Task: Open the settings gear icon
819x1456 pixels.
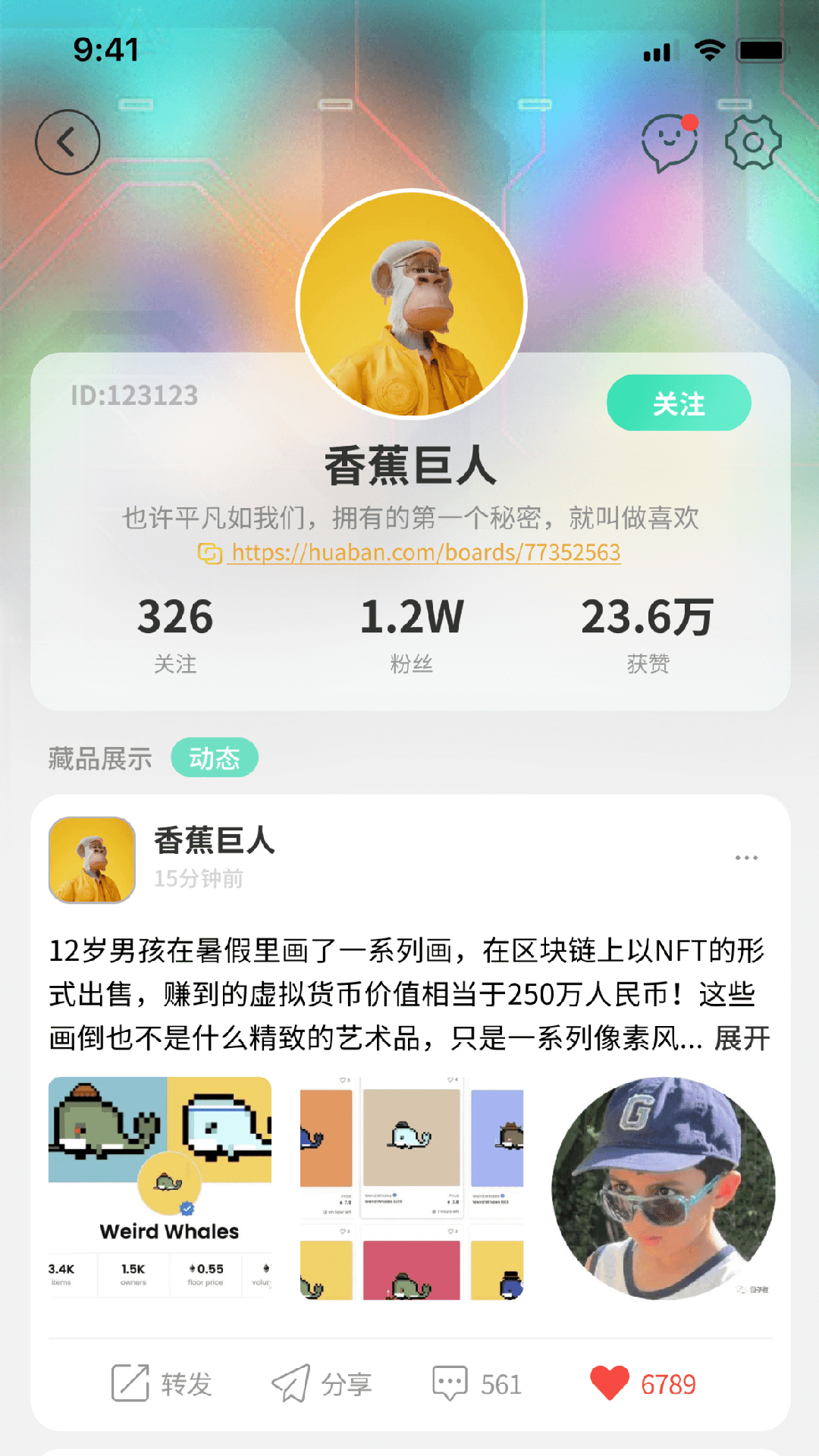Action: [x=752, y=143]
